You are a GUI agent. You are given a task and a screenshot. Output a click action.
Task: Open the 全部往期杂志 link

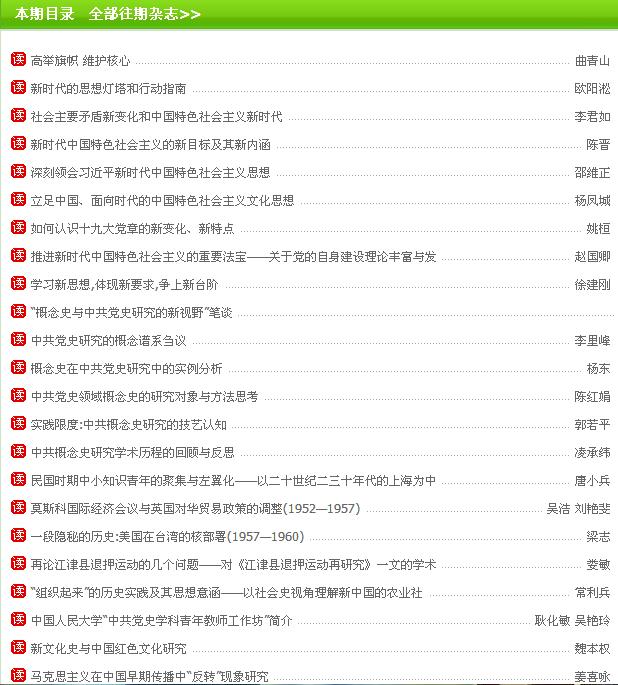pyautogui.click(x=144, y=14)
